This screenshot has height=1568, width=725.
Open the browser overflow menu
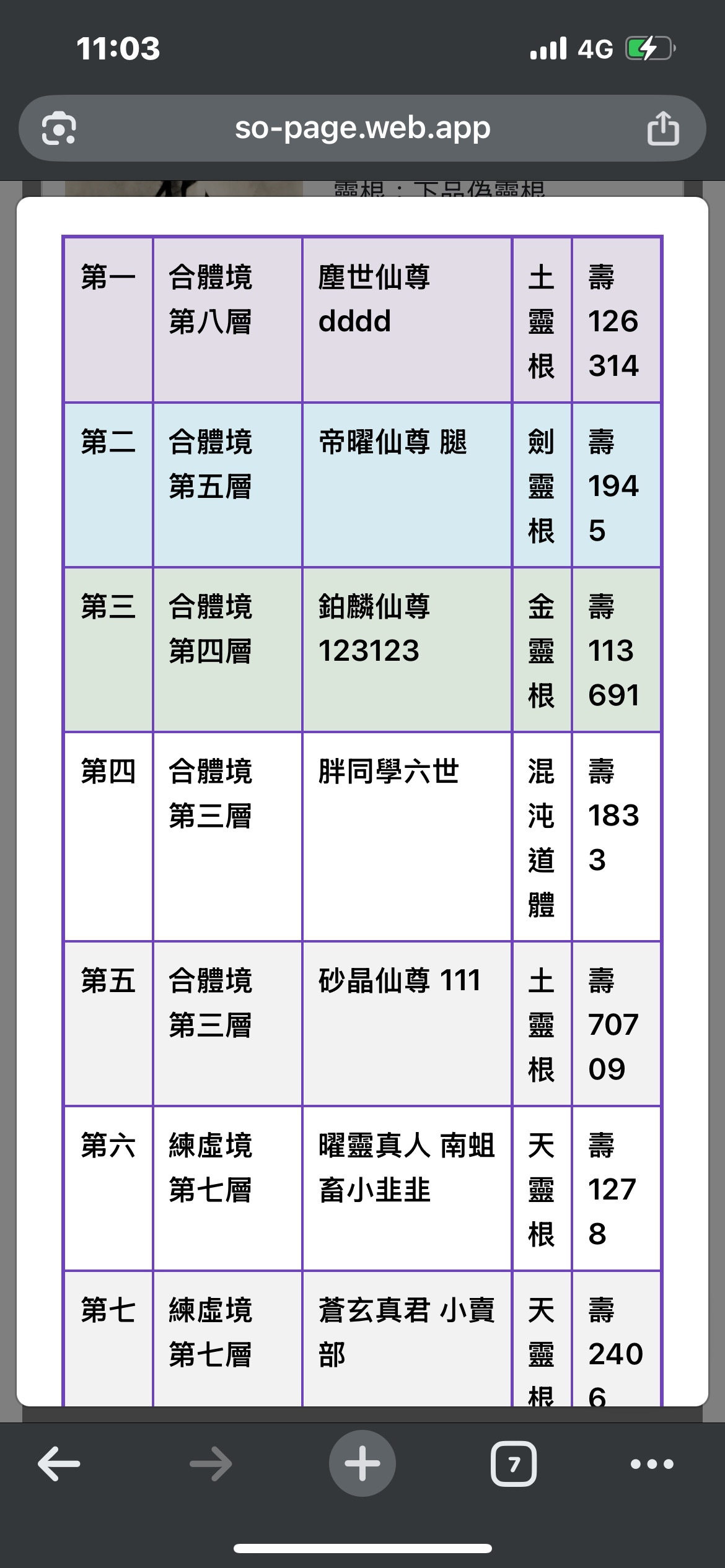(652, 1464)
